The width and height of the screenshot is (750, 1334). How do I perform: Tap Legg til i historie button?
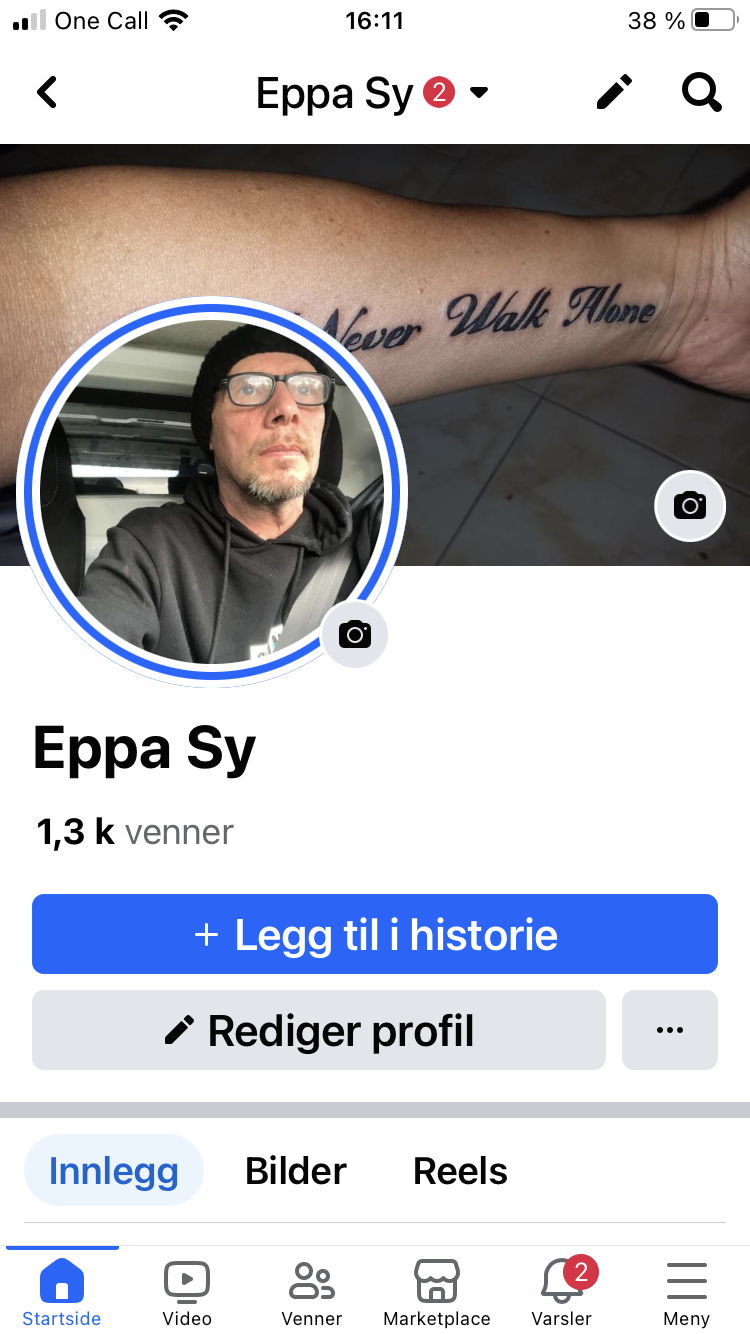(375, 934)
